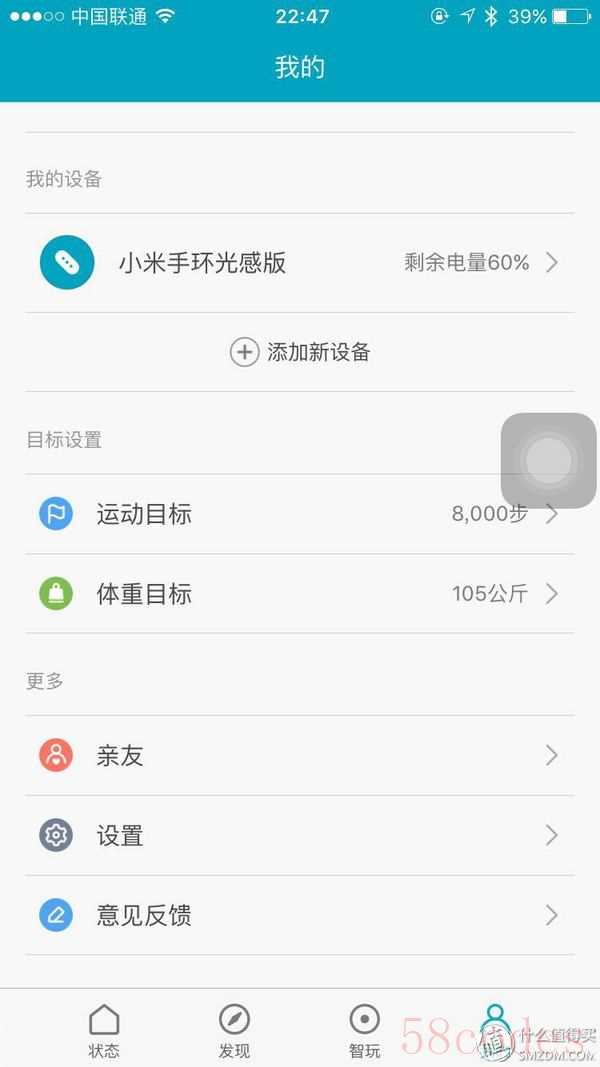Open the 运动目标 step goal setting
600x1067 pixels.
pyautogui.click(x=300, y=514)
